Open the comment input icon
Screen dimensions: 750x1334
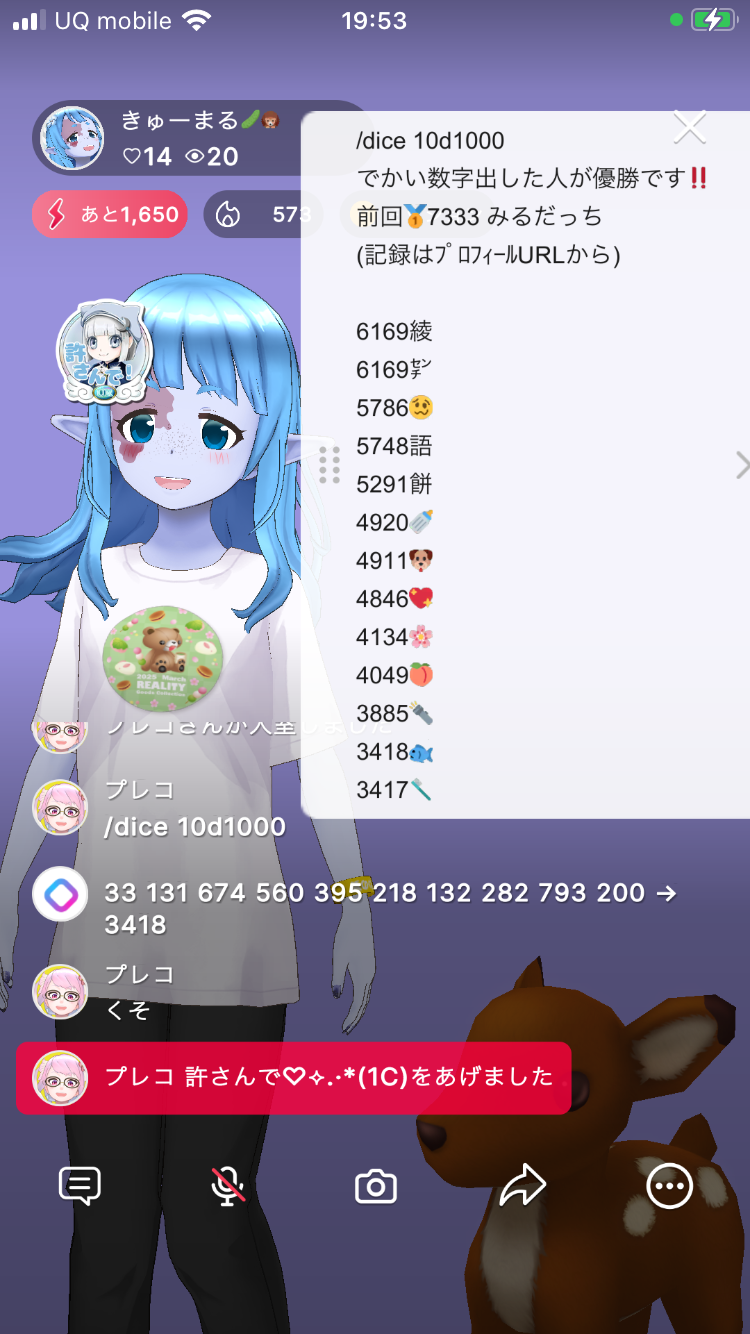tap(80, 1186)
